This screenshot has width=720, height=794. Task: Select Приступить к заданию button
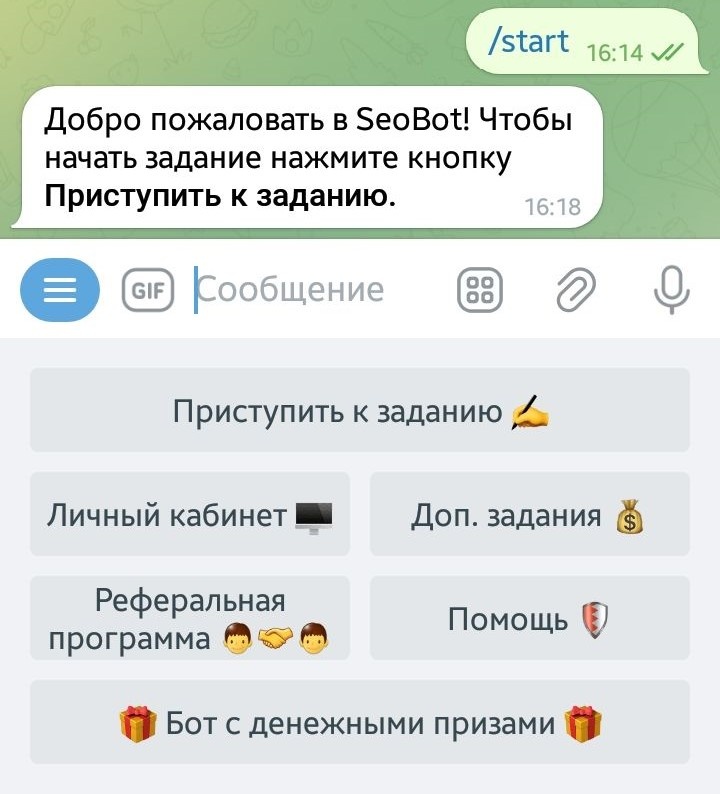[360, 410]
